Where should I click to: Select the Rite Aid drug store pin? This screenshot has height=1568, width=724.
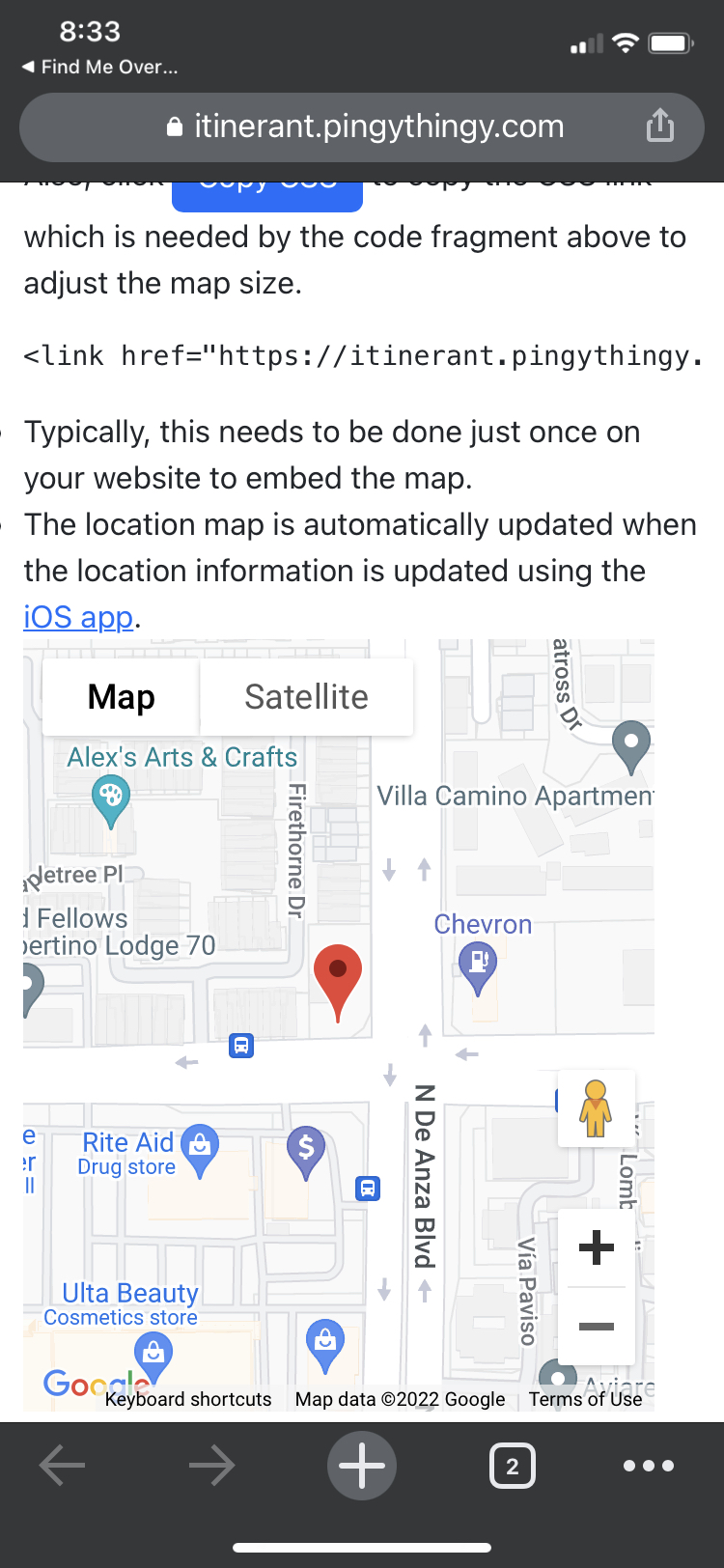coord(200,1147)
